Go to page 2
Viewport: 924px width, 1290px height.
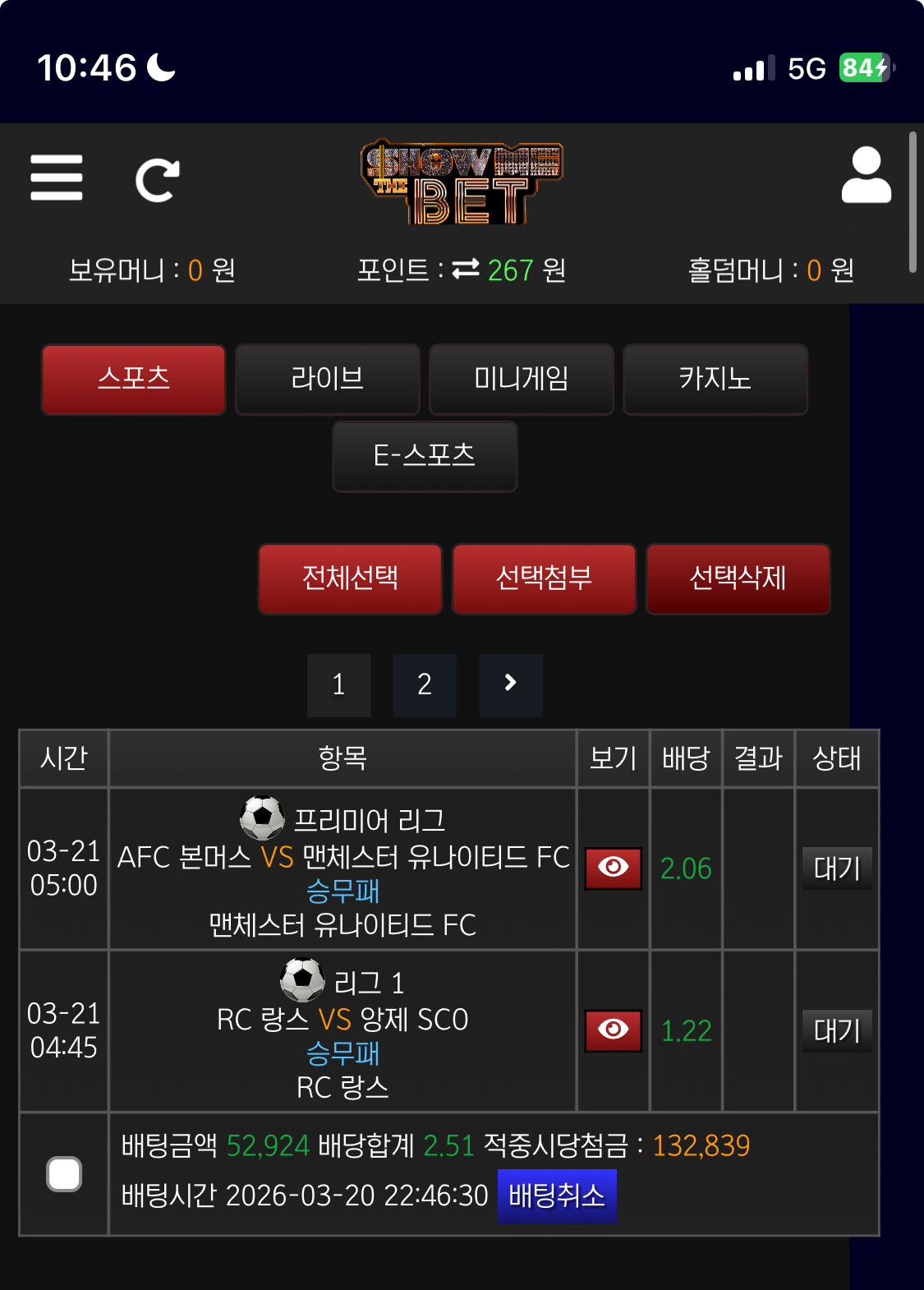tap(425, 684)
